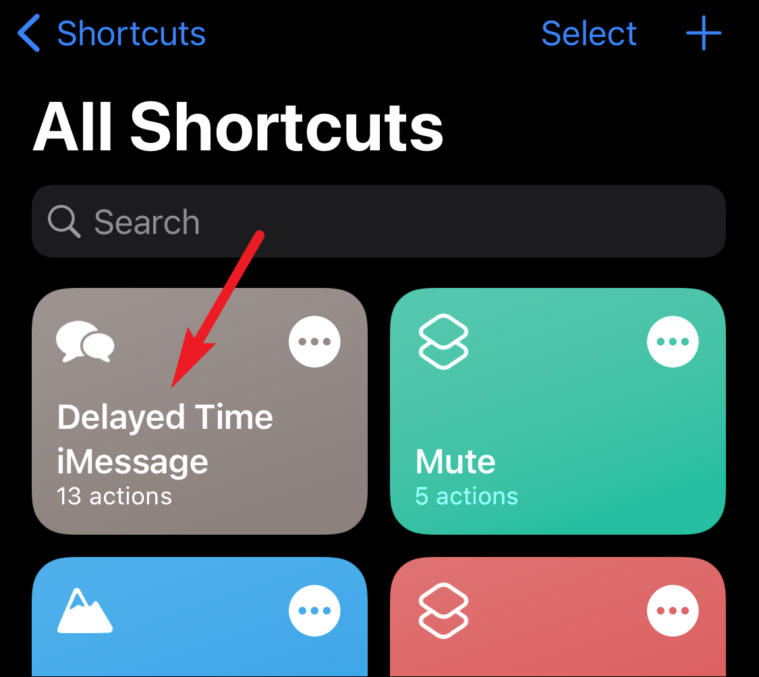Run the Delayed Time iMessage shortcut
The image size is (759, 677).
(x=165, y=450)
